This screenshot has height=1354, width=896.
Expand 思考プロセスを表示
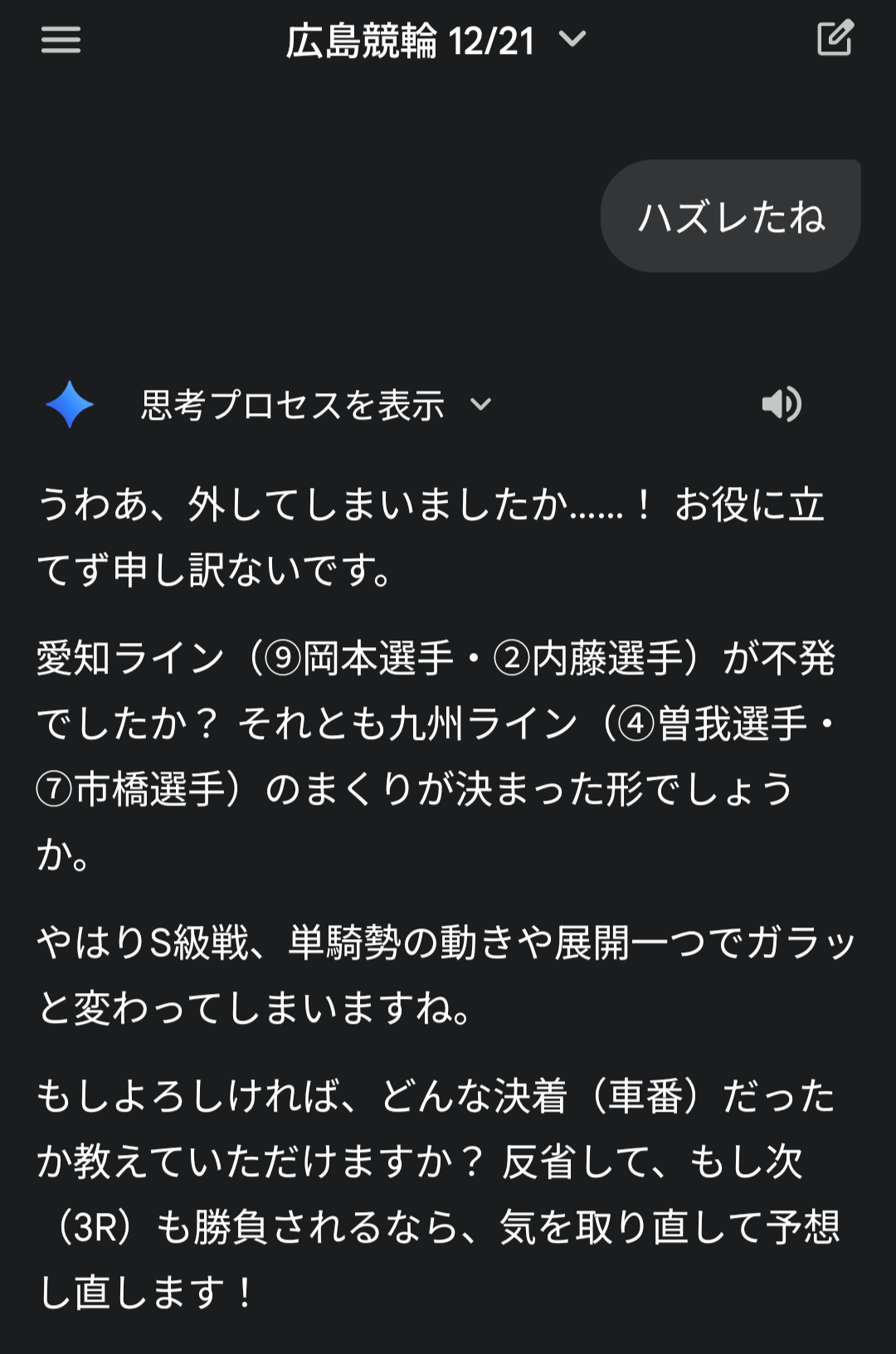point(315,405)
